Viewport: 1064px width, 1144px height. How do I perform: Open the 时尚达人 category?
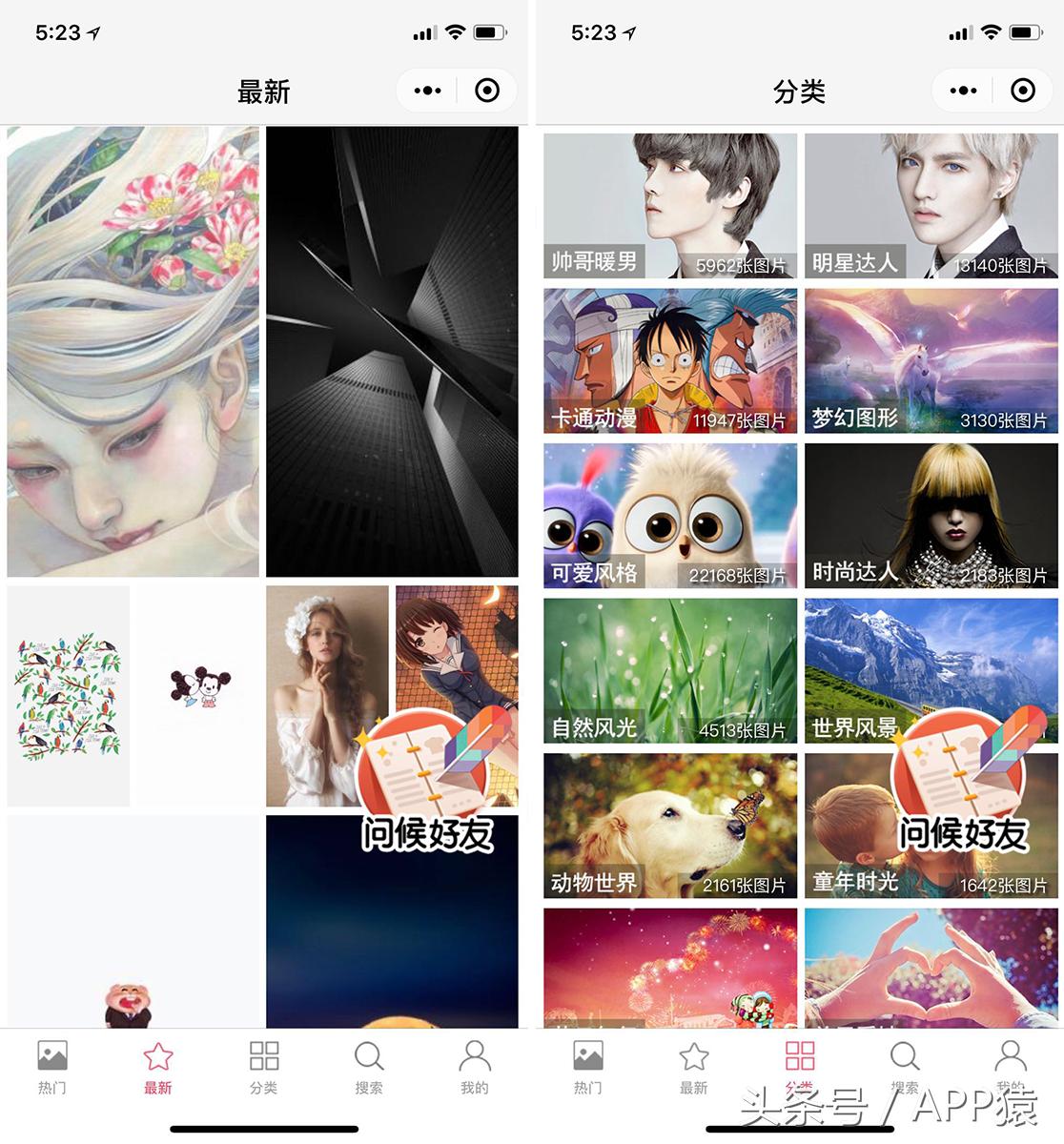click(931, 516)
